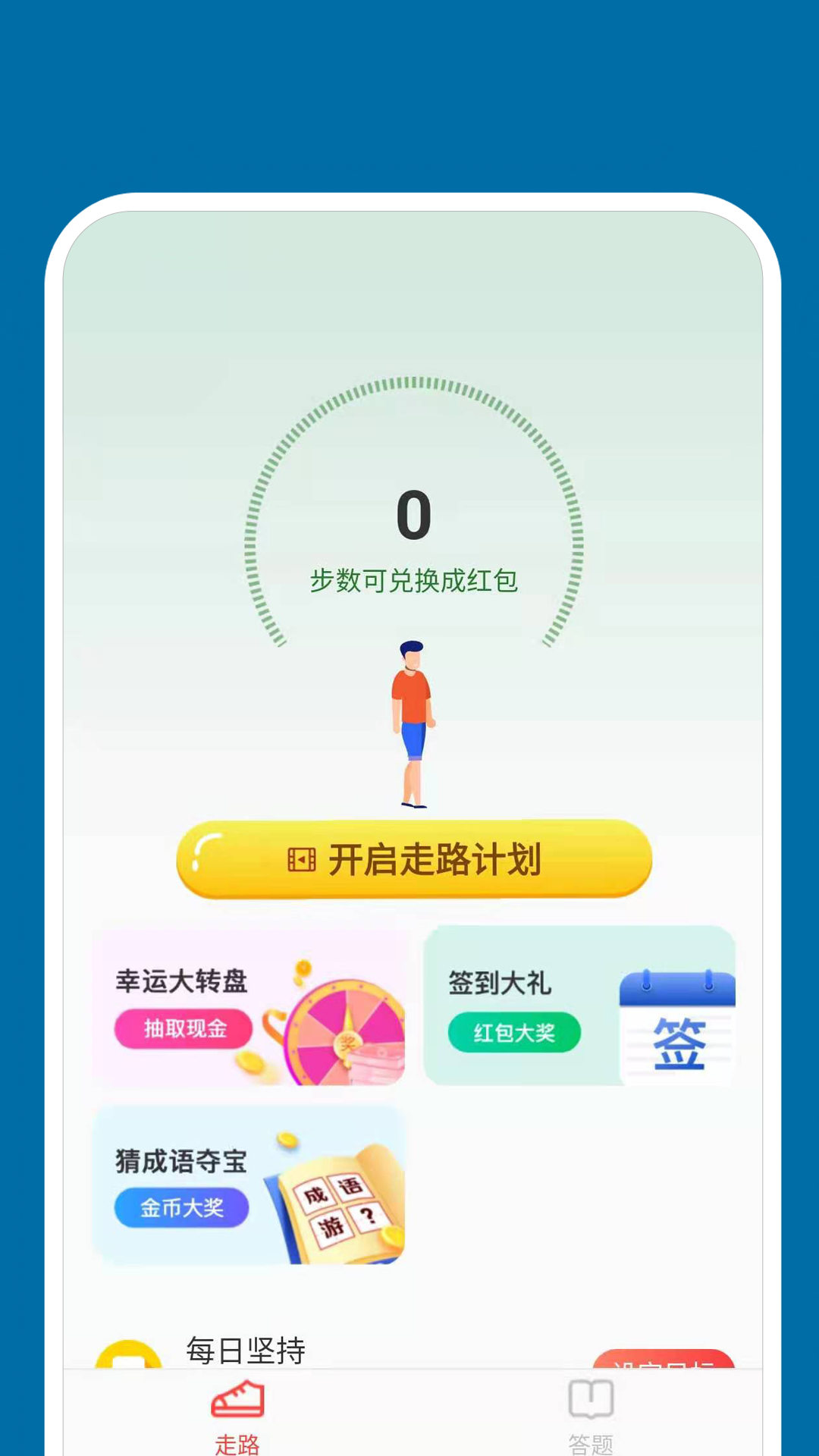Click the 抽取现金 pink pill label
Image resolution: width=819 pixels, height=1456 pixels.
pyautogui.click(x=182, y=1029)
